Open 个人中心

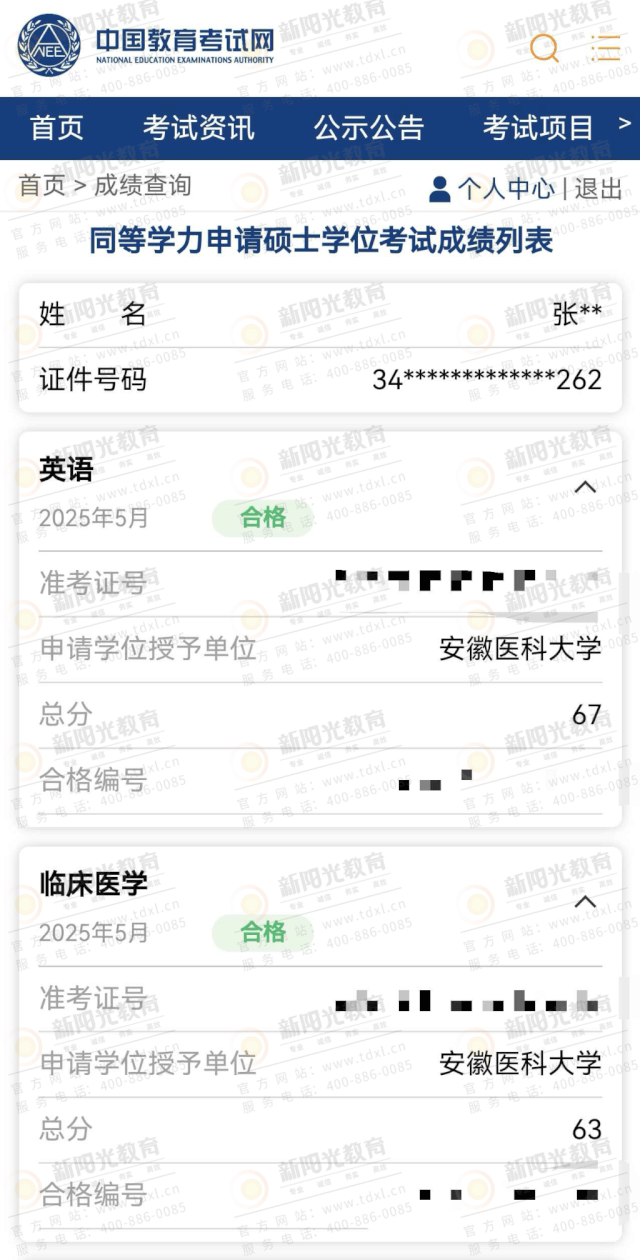(492, 188)
